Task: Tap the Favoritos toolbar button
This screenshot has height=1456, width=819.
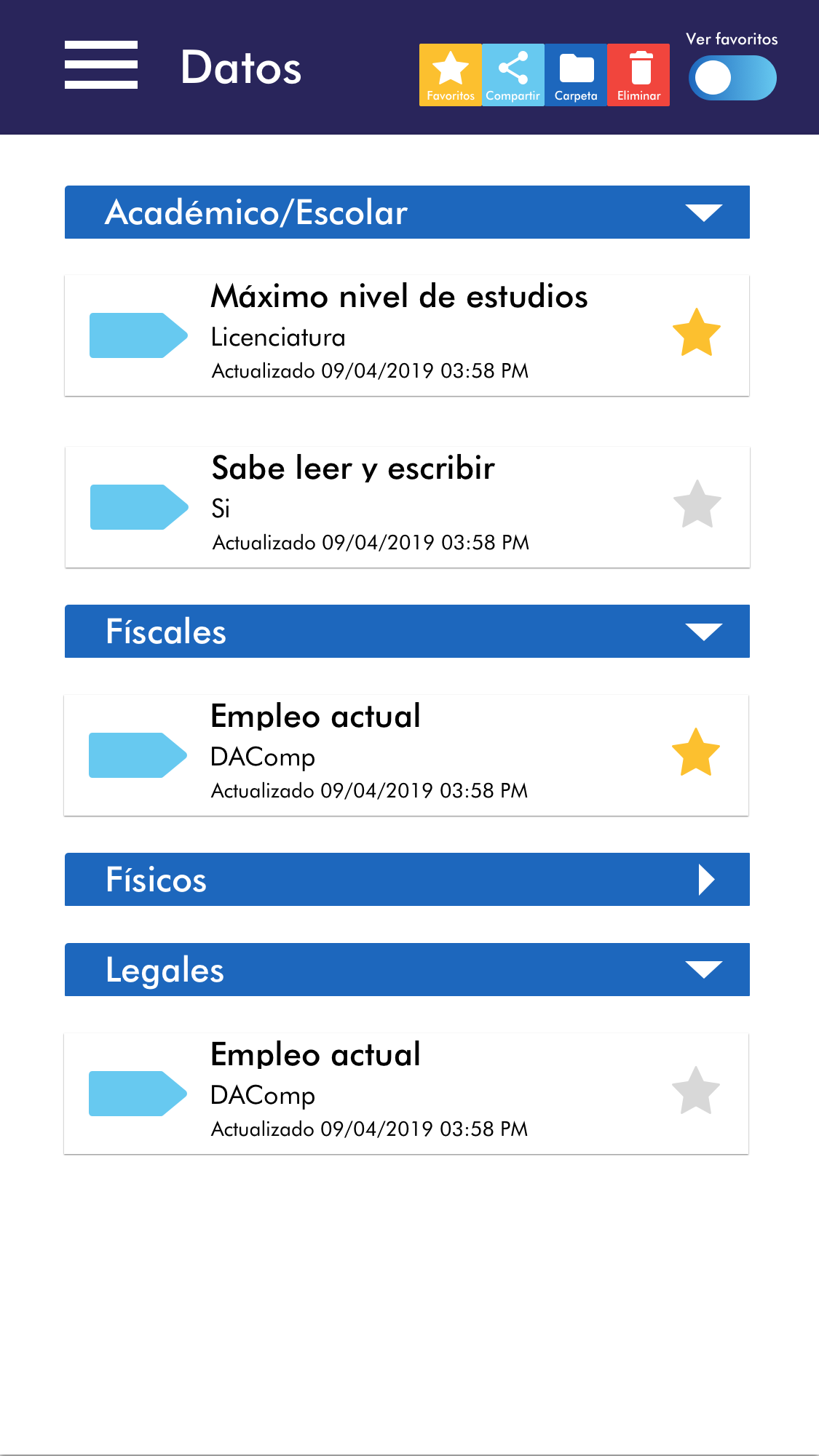Action: (x=450, y=75)
